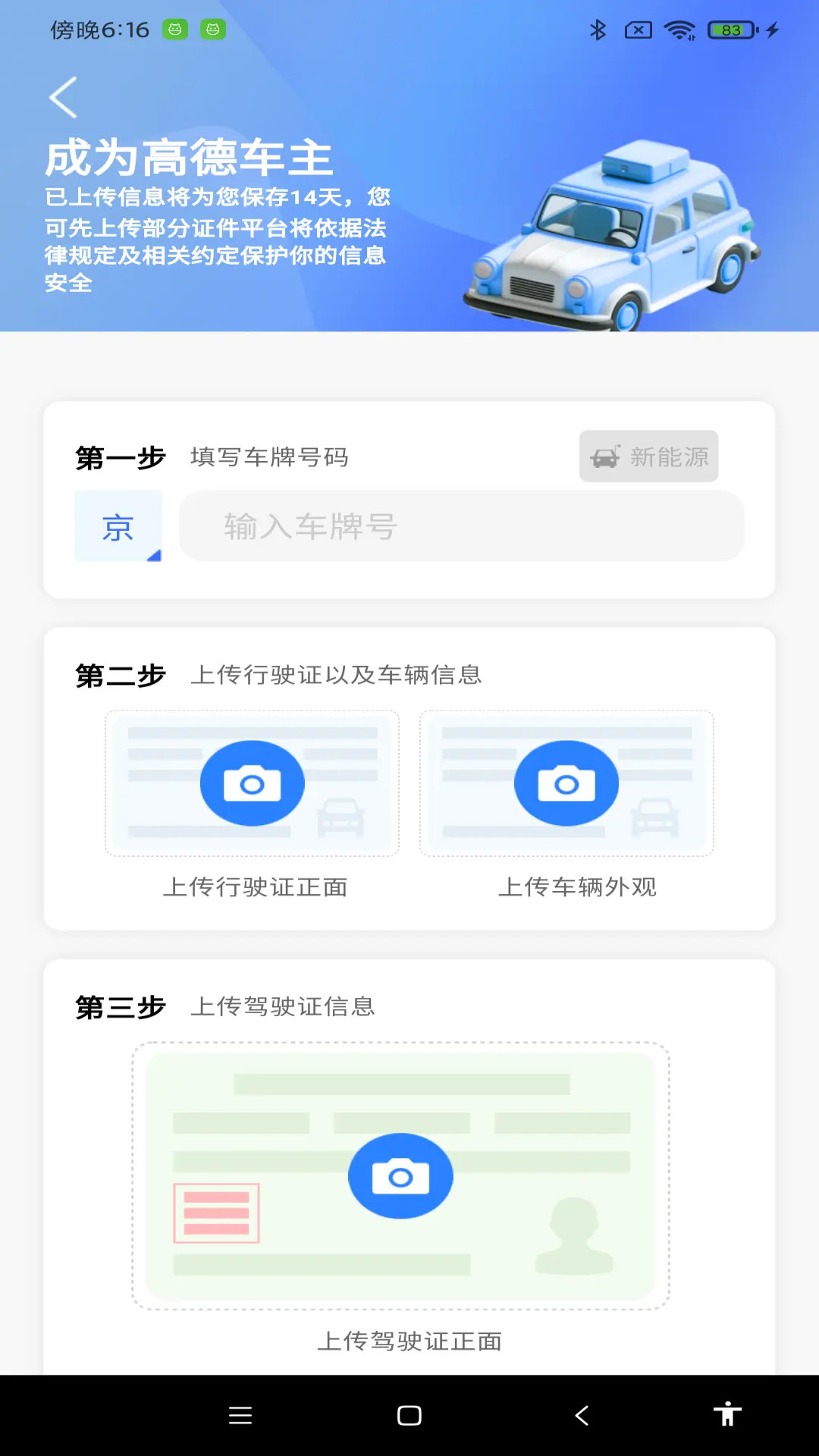
Task: Select the 第二步 section header
Action: click(x=120, y=676)
